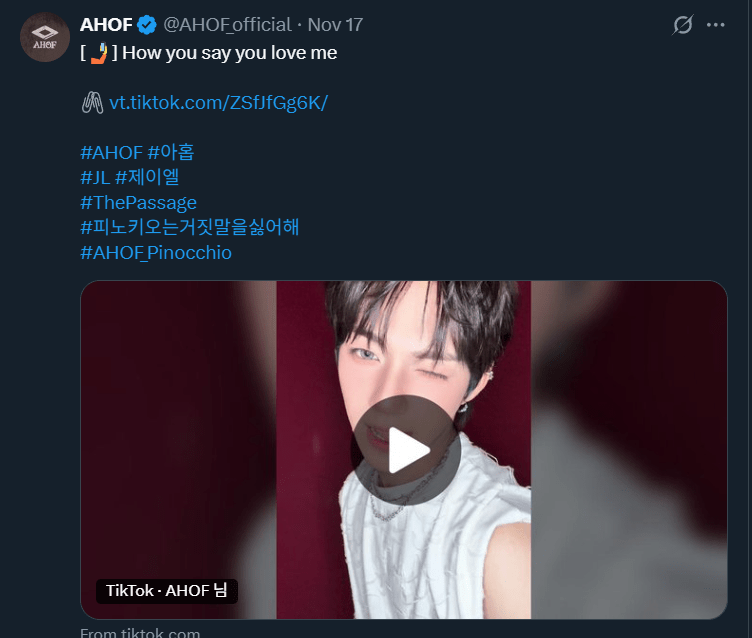This screenshot has height=638, width=752.
Task: Open the #AHOF hashtag
Action: pos(111,153)
